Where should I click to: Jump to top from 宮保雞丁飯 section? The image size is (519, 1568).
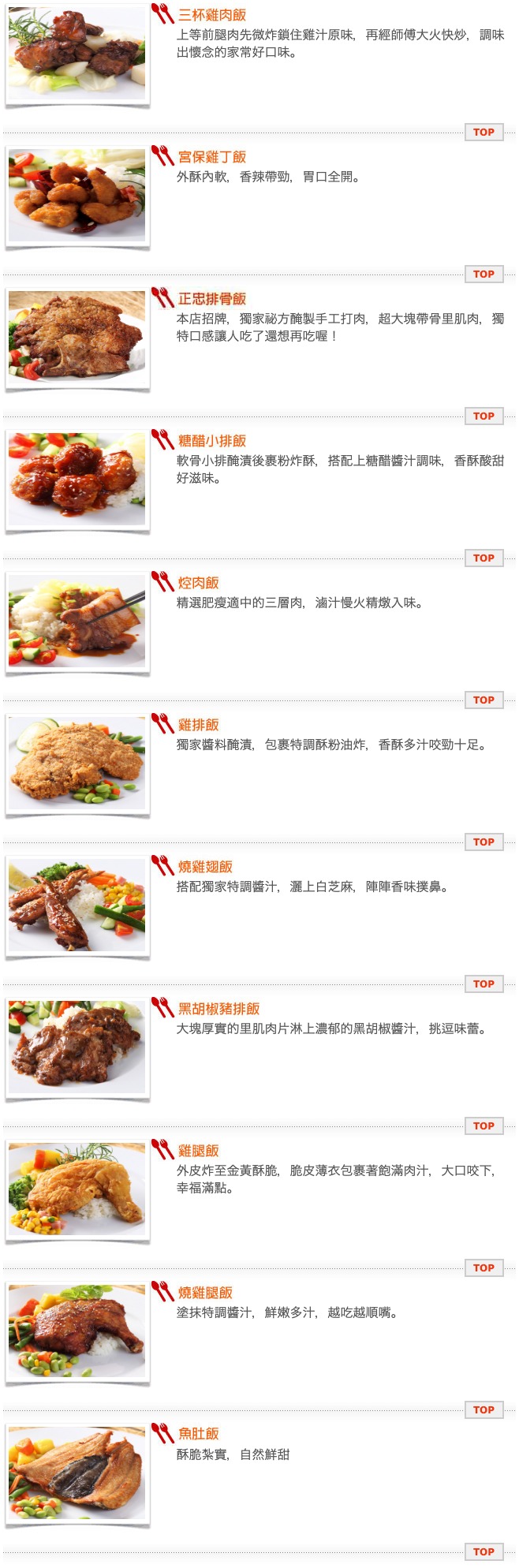pos(484,274)
